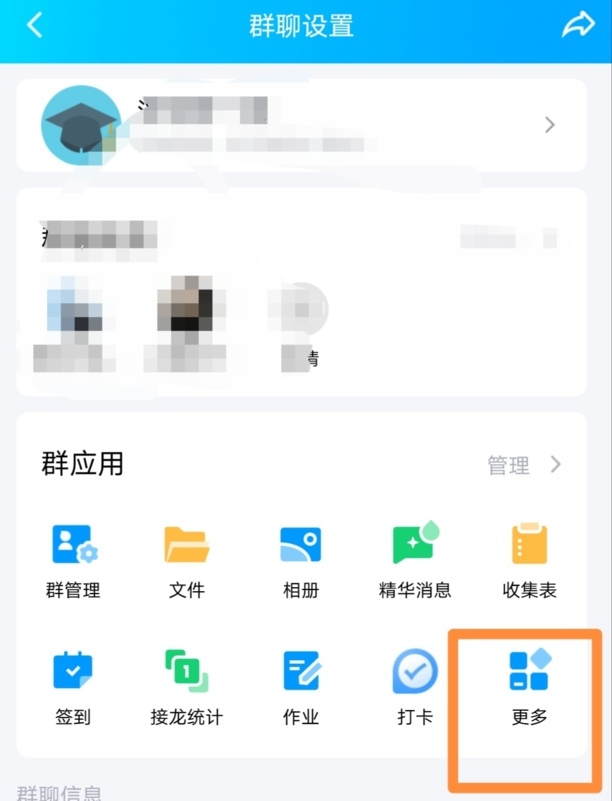The width and height of the screenshot is (612, 801).
Task: Open 管理 for group apps
Action: [524, 465]
